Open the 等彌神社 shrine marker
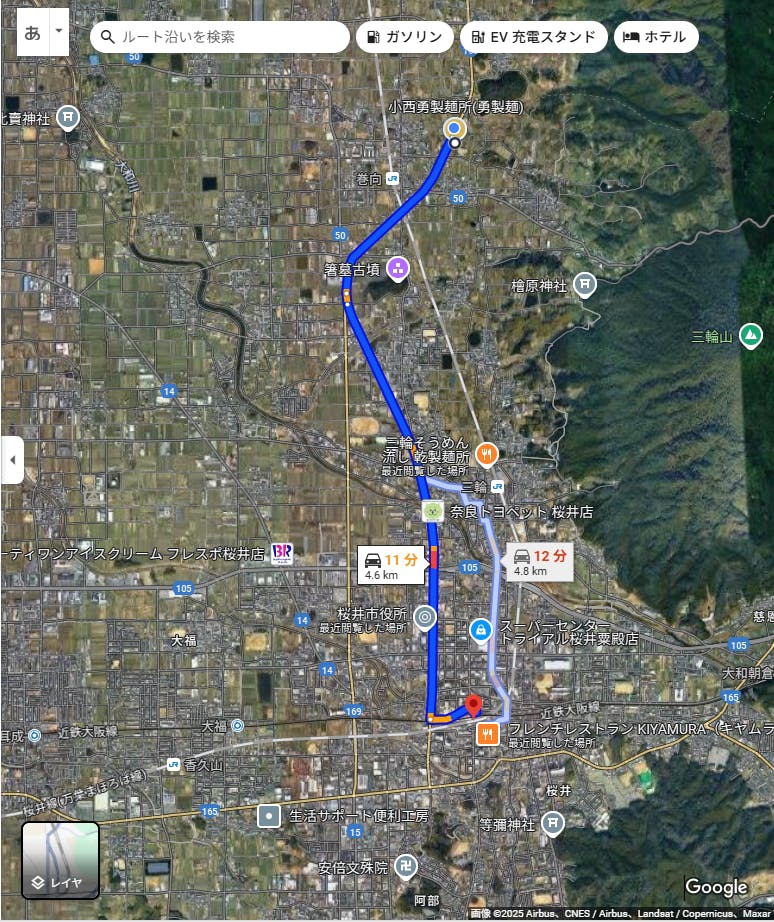This screenshot has width=774, height=922. coord(552,823)
